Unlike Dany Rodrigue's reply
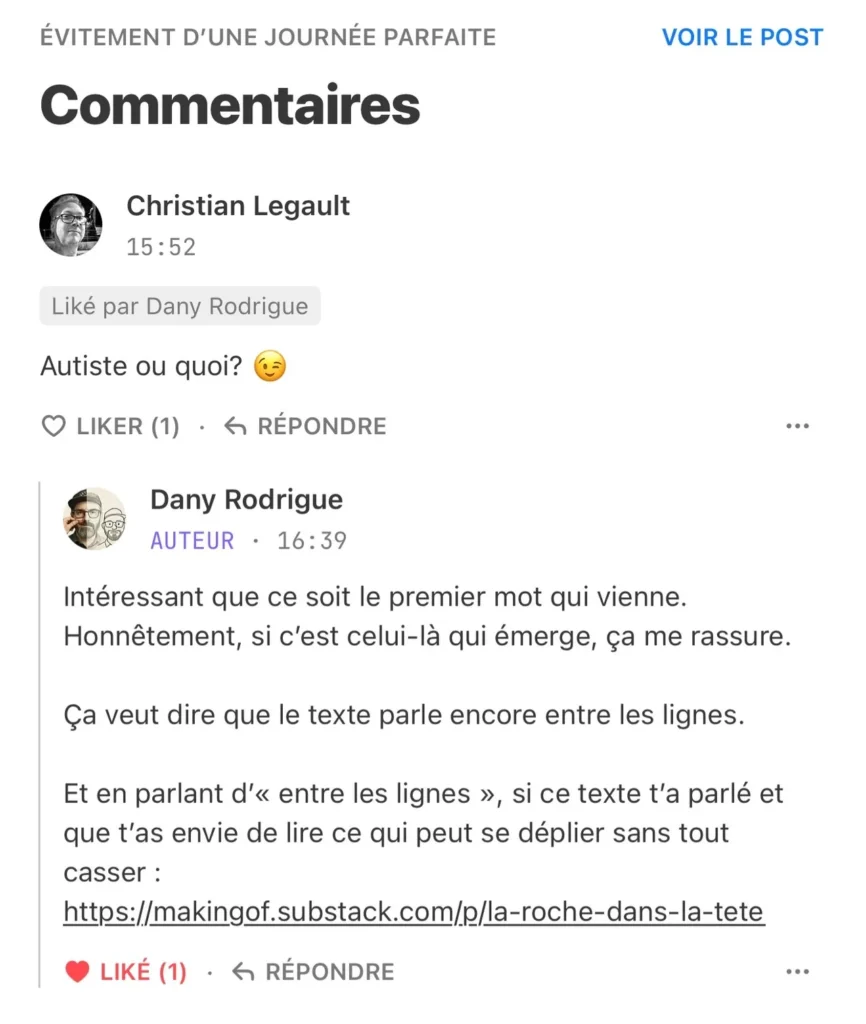 pos(125,972)
